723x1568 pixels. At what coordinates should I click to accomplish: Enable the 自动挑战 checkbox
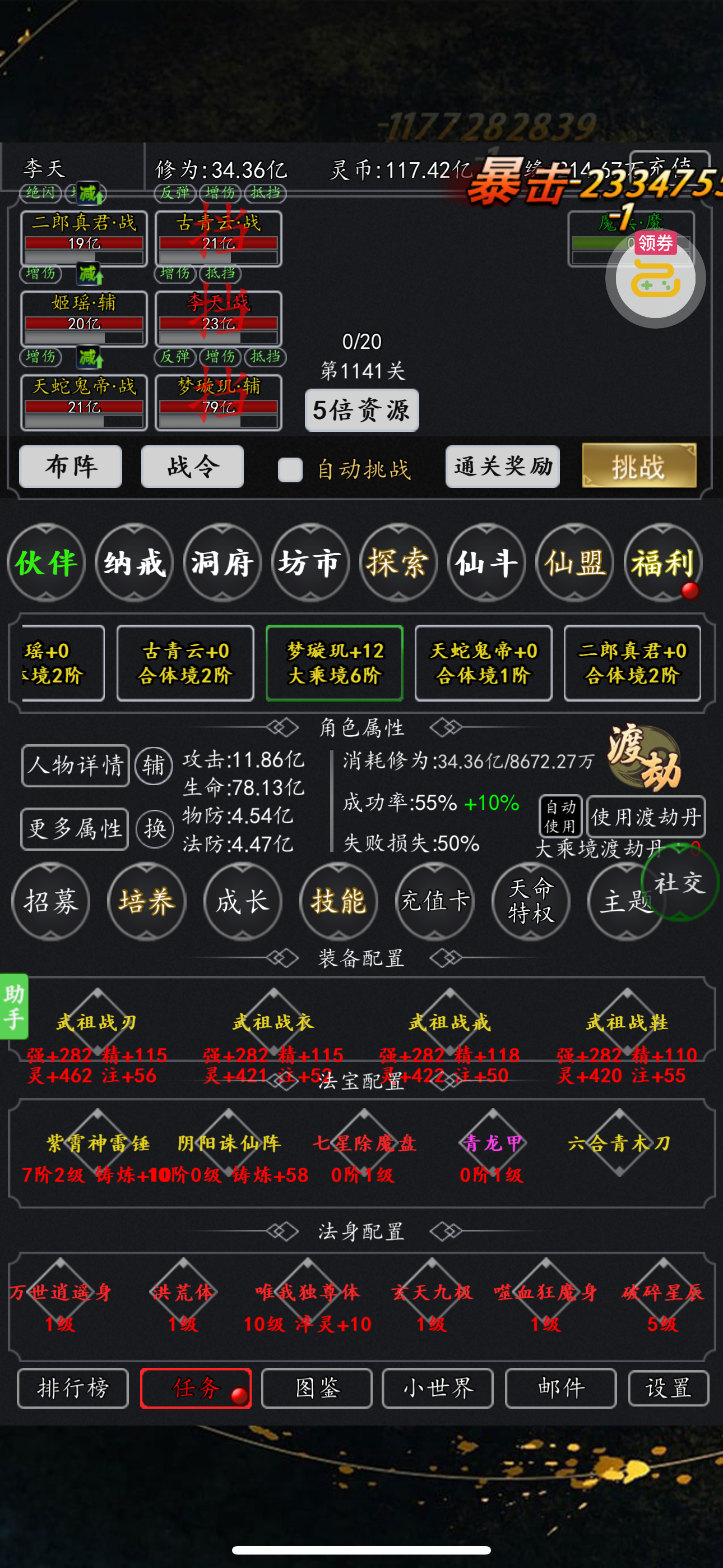click(x=290, y=469)
